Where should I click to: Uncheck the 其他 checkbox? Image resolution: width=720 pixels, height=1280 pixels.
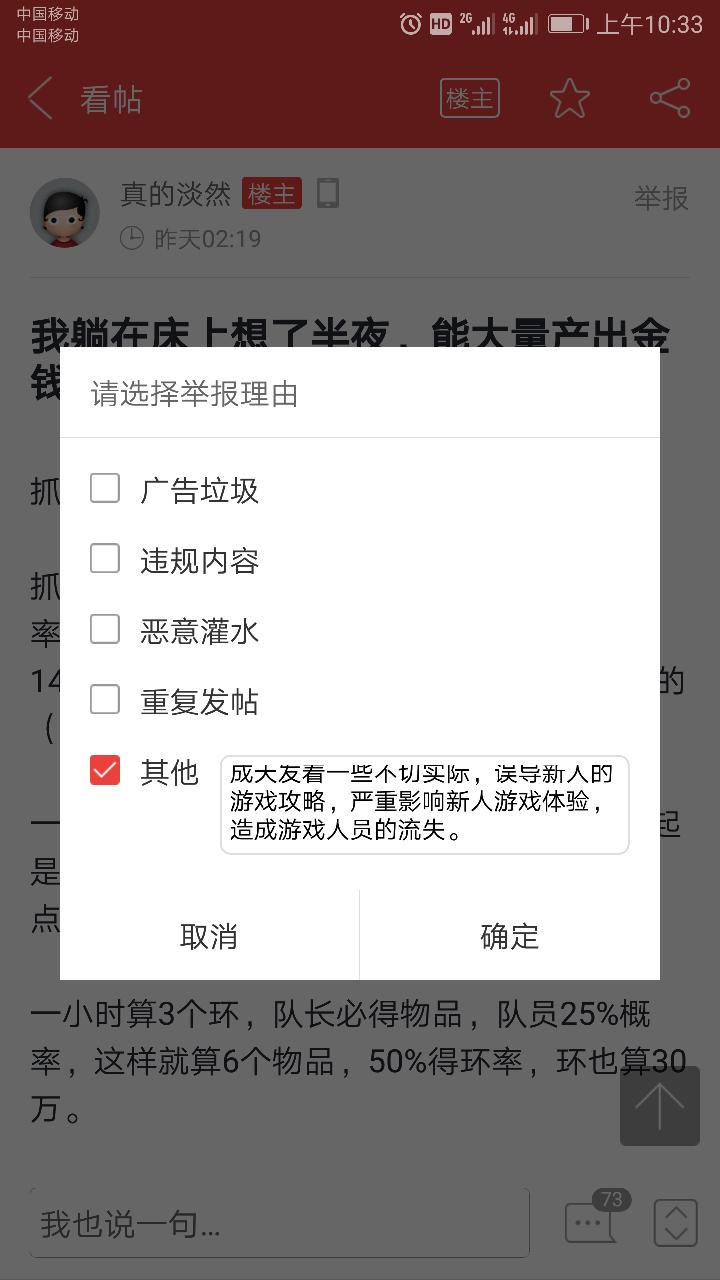coord(105,770)
